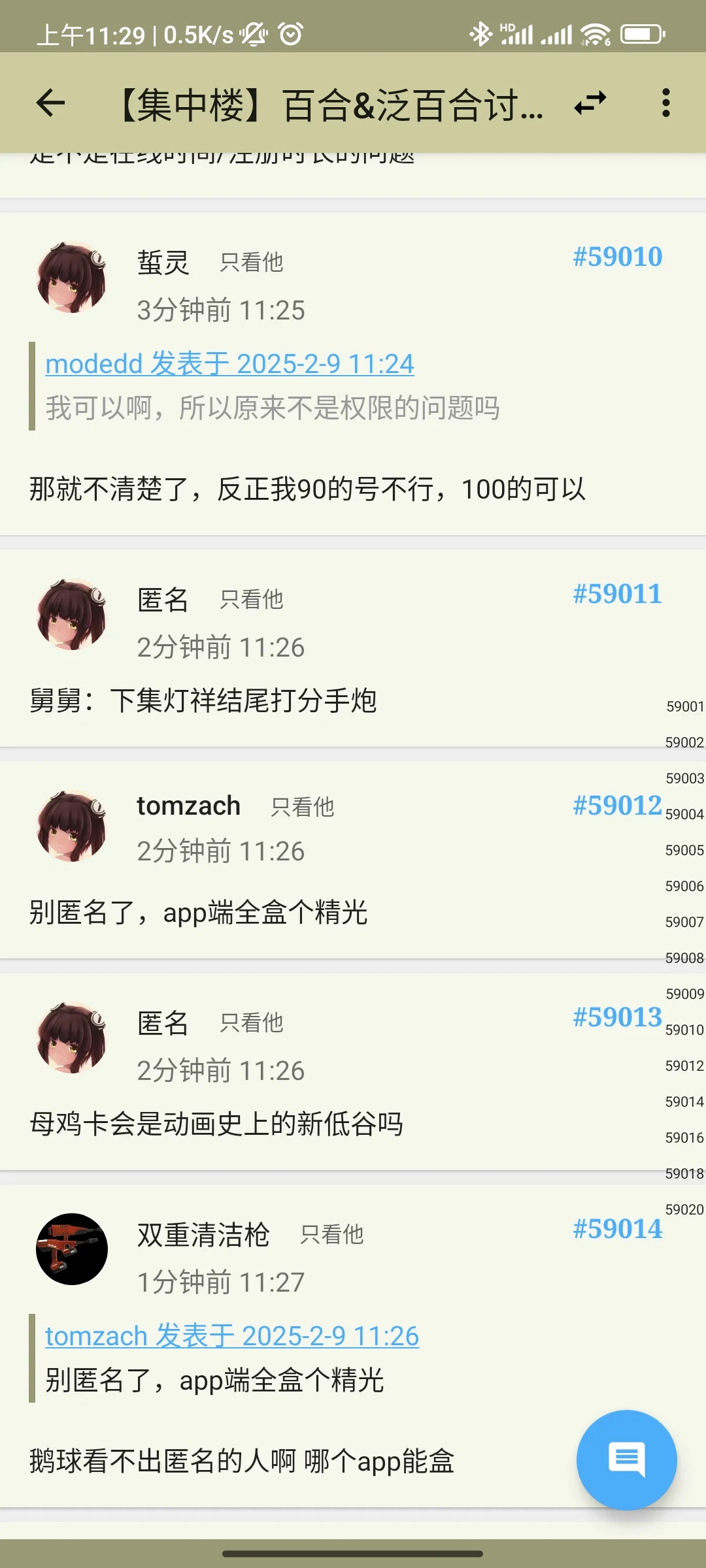This screenshot has width=706, height=1568.
Task: Tap 只看他 next to 双重清洁枪
Action: [x=331, y=1235]
